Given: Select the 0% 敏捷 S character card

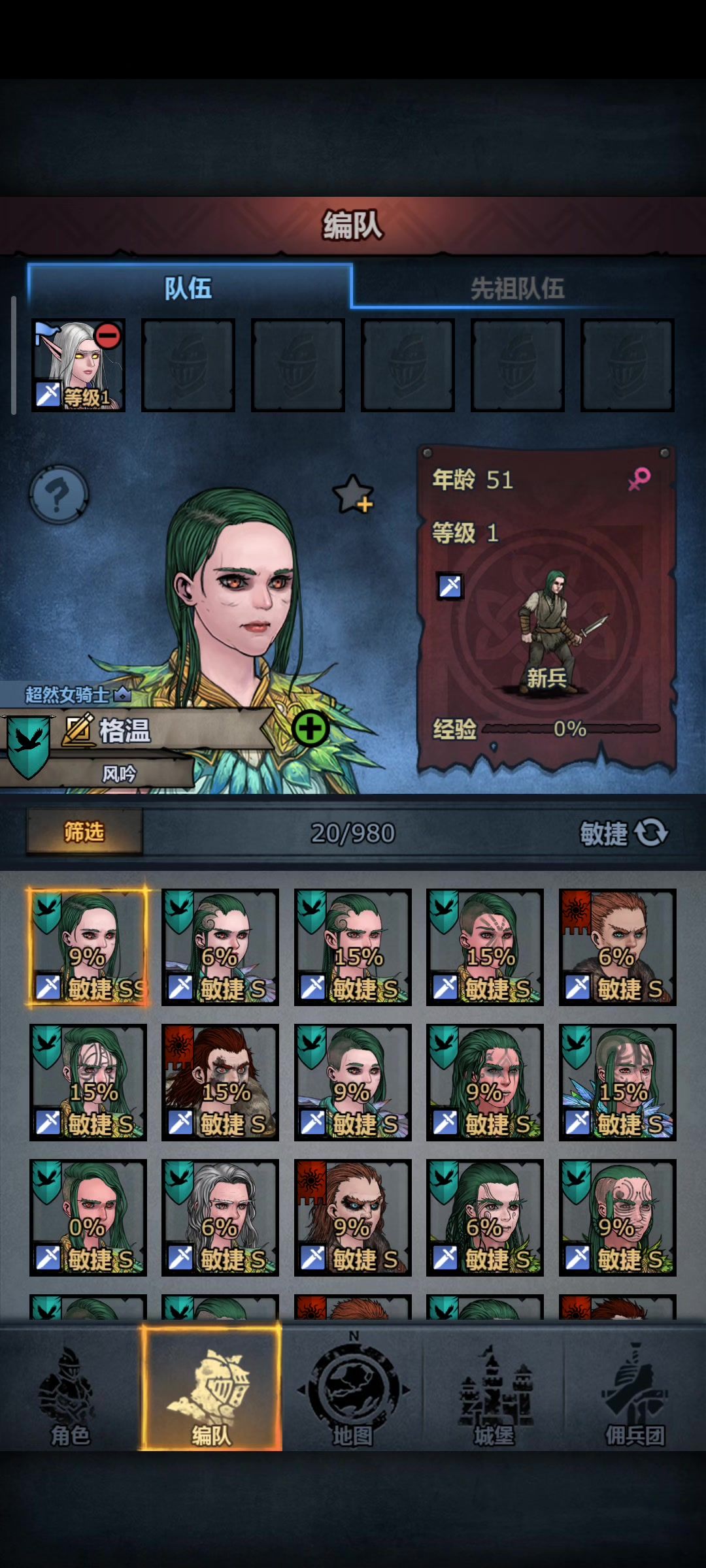Looking at the screenshot, I should point(88,1217).
